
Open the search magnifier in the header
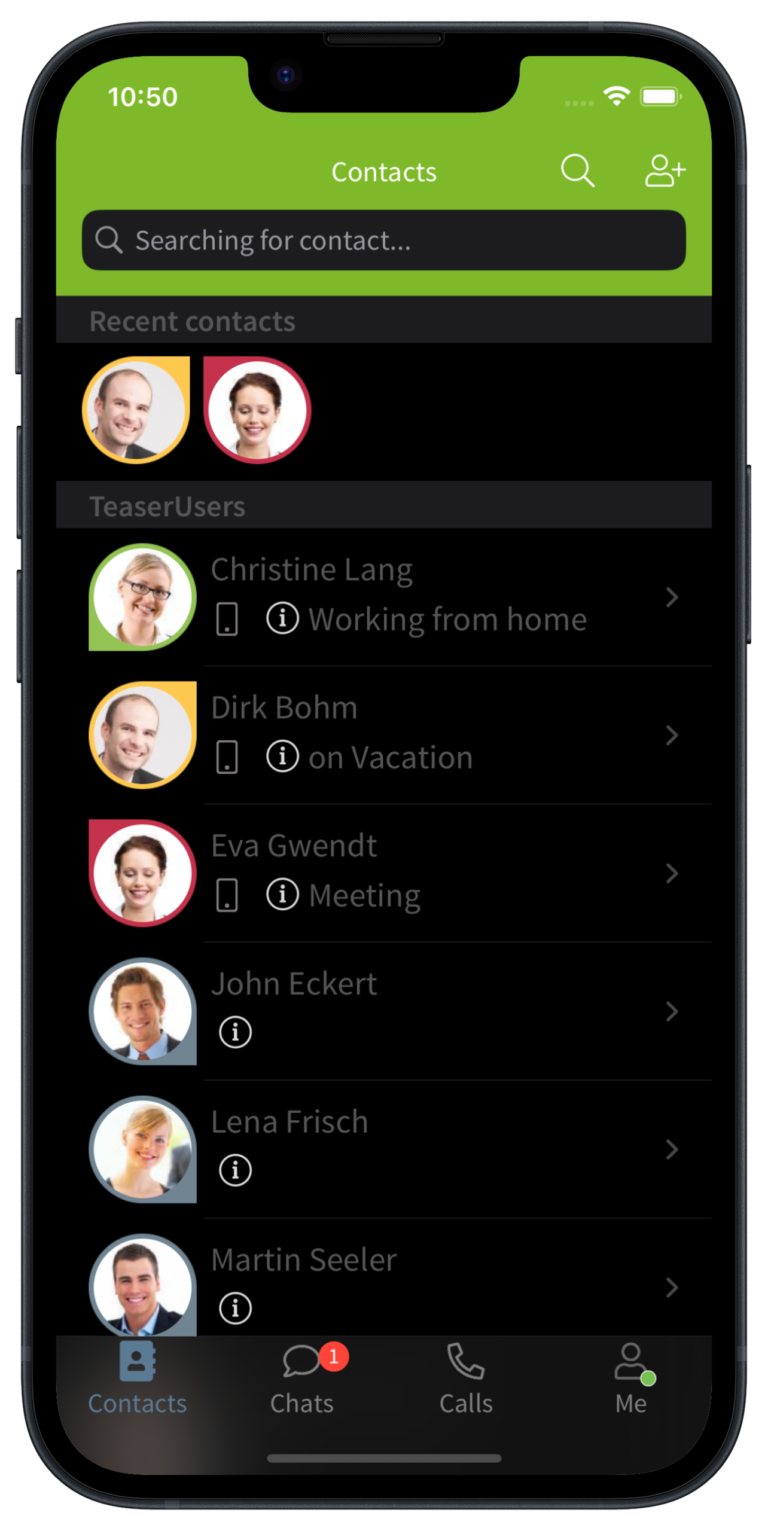(578, 171)
